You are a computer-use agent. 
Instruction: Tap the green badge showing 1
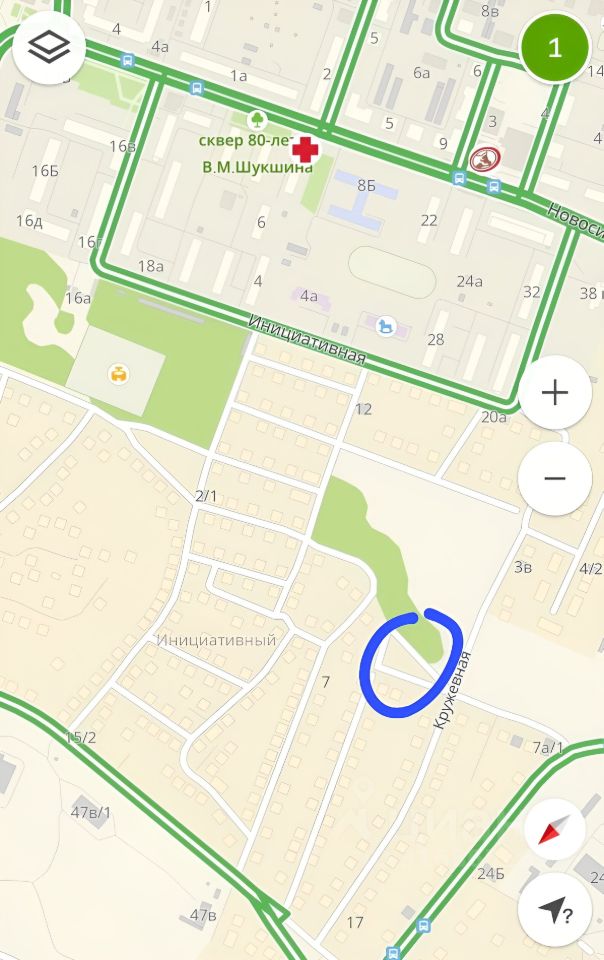coord(555,47)
